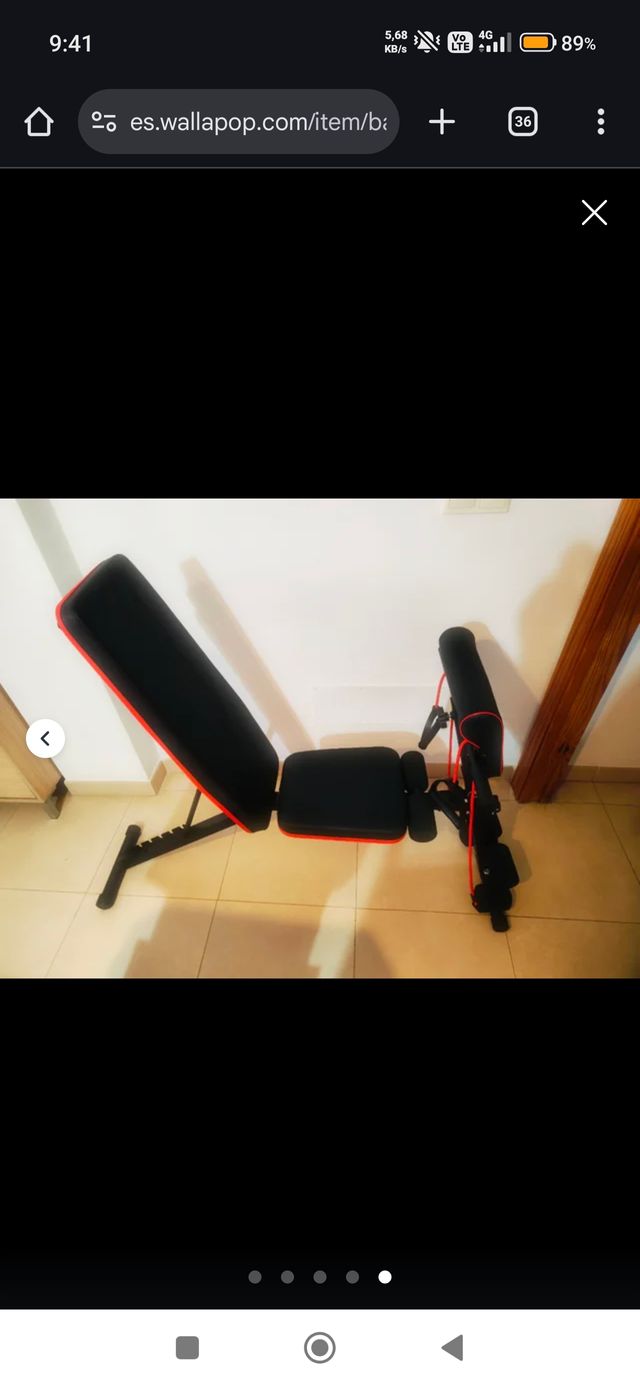640x1386 pixels.
Task: Open a new browser tab
Action: point(441,122)
